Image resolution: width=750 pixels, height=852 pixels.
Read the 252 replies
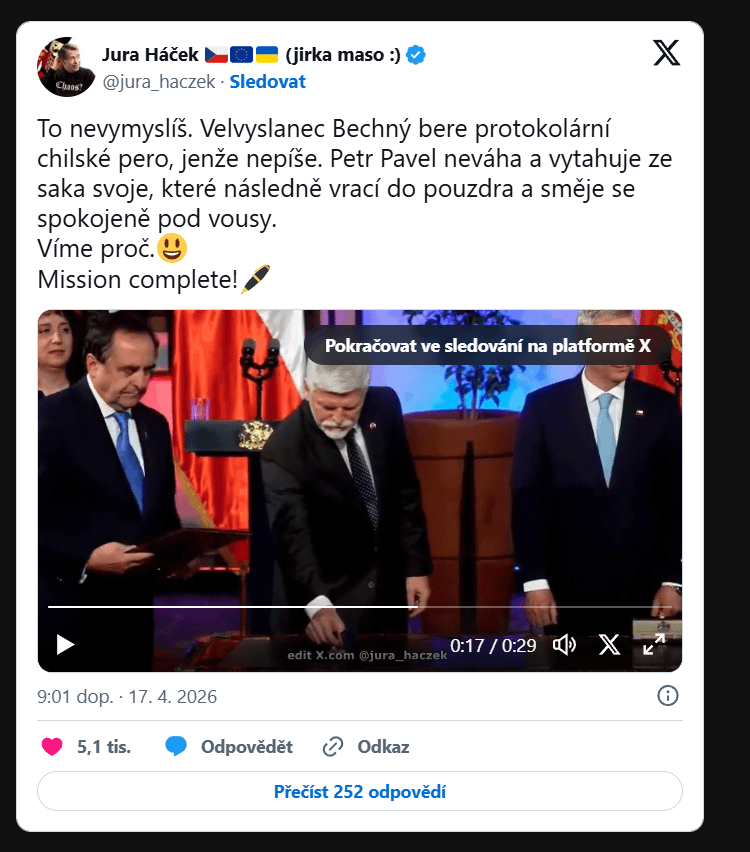(360, 792)
